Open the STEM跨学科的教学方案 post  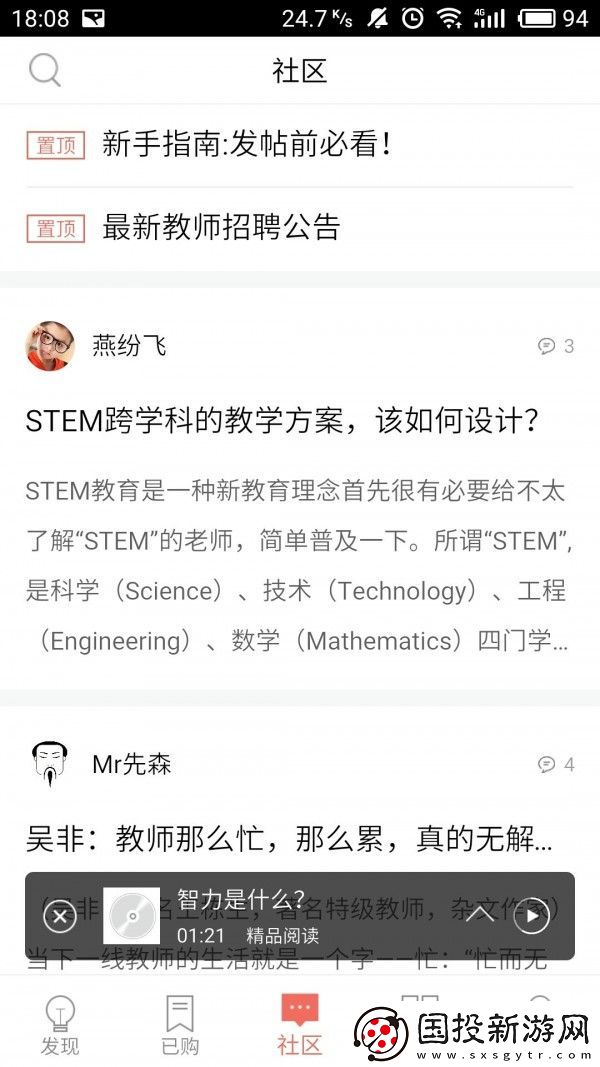tap(282, 421)
